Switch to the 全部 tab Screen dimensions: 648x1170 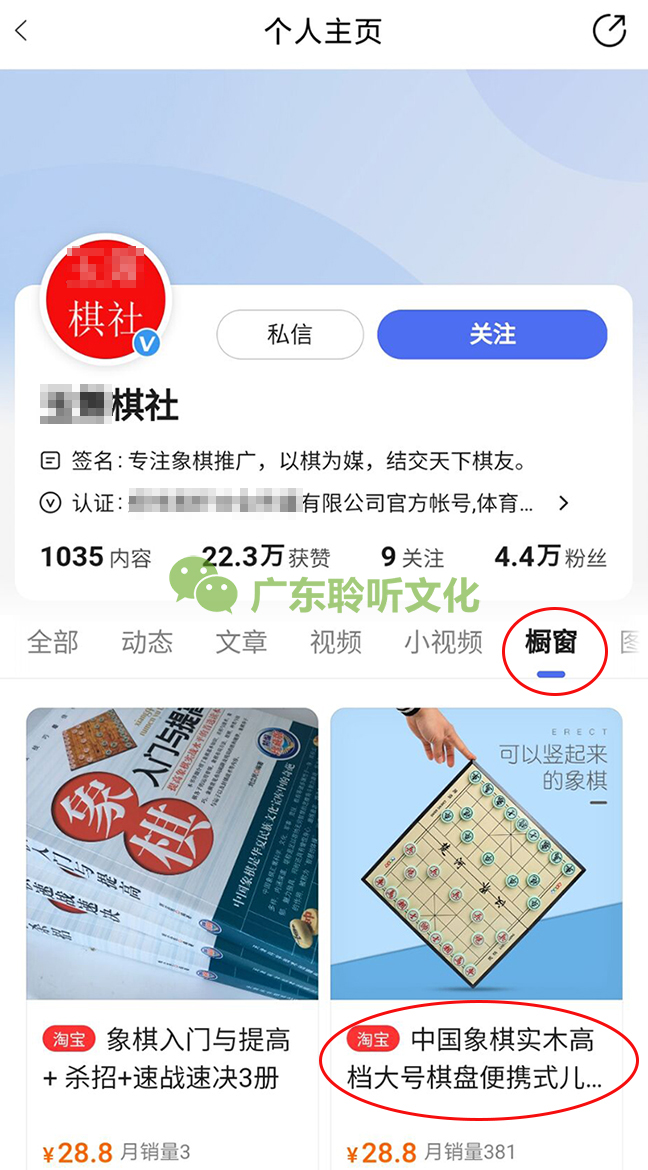click(53, 642)
